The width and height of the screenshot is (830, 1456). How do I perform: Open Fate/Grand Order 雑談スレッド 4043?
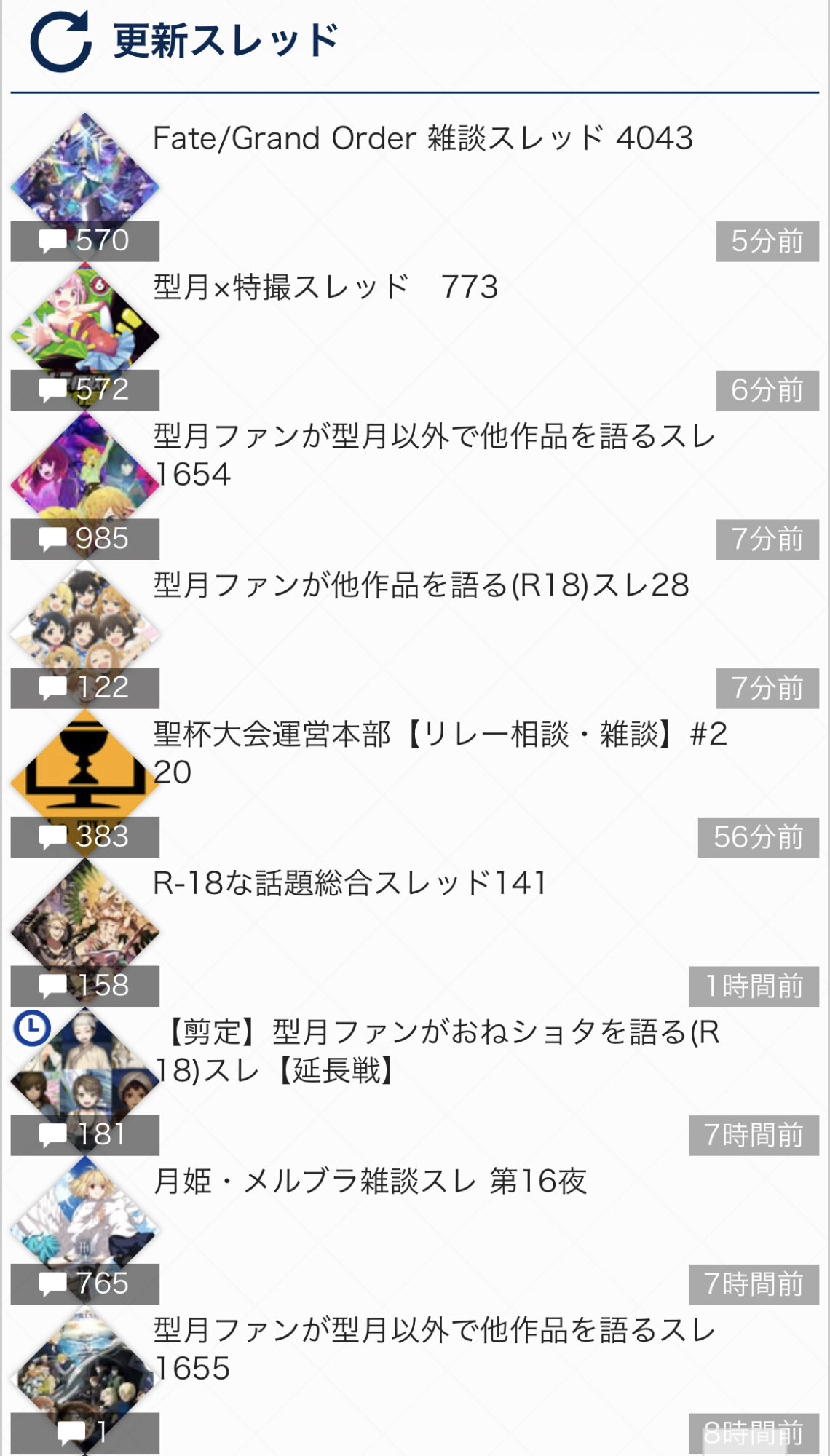point(422,138)
